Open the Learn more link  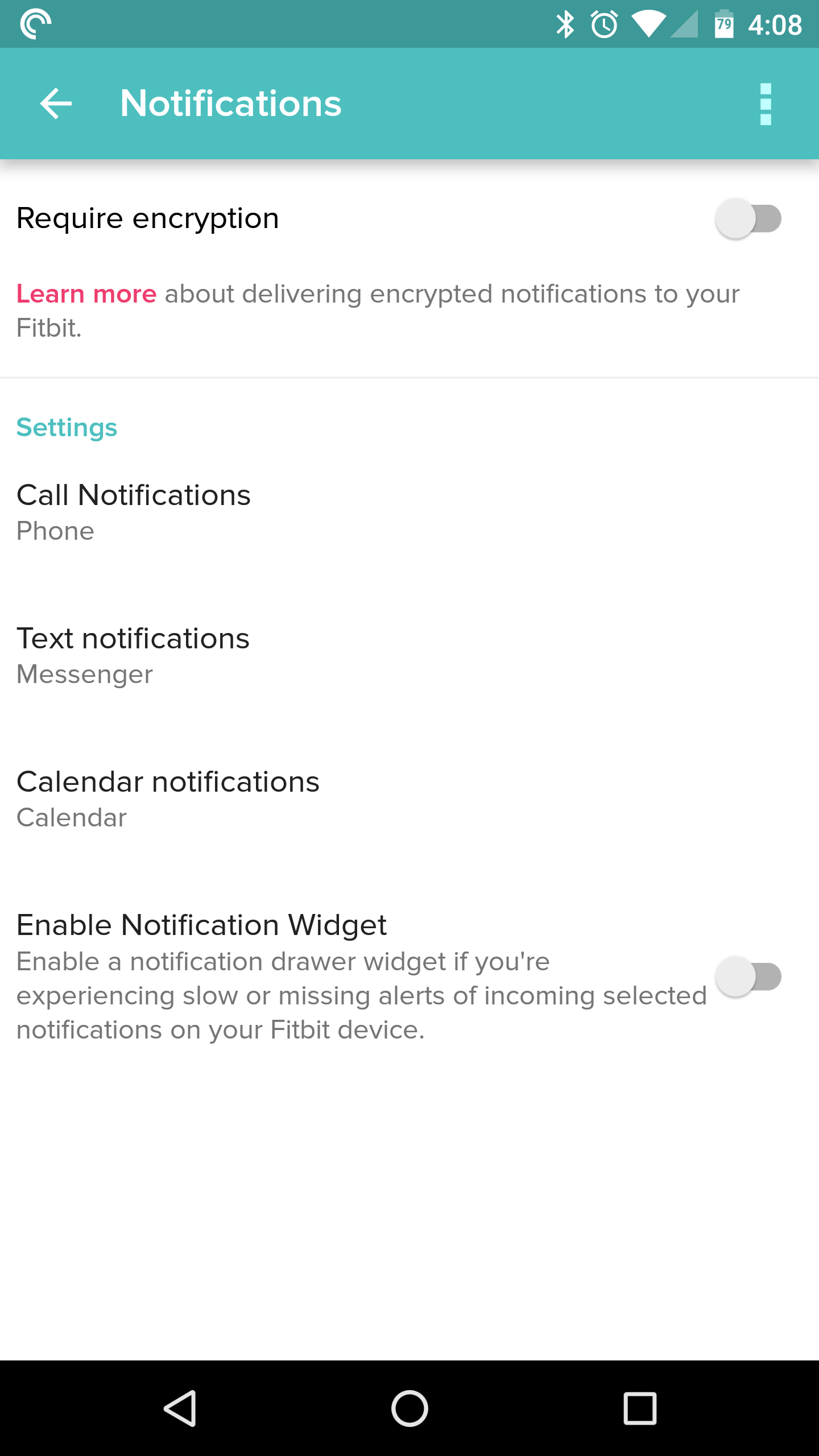click(x=86, y=294)
